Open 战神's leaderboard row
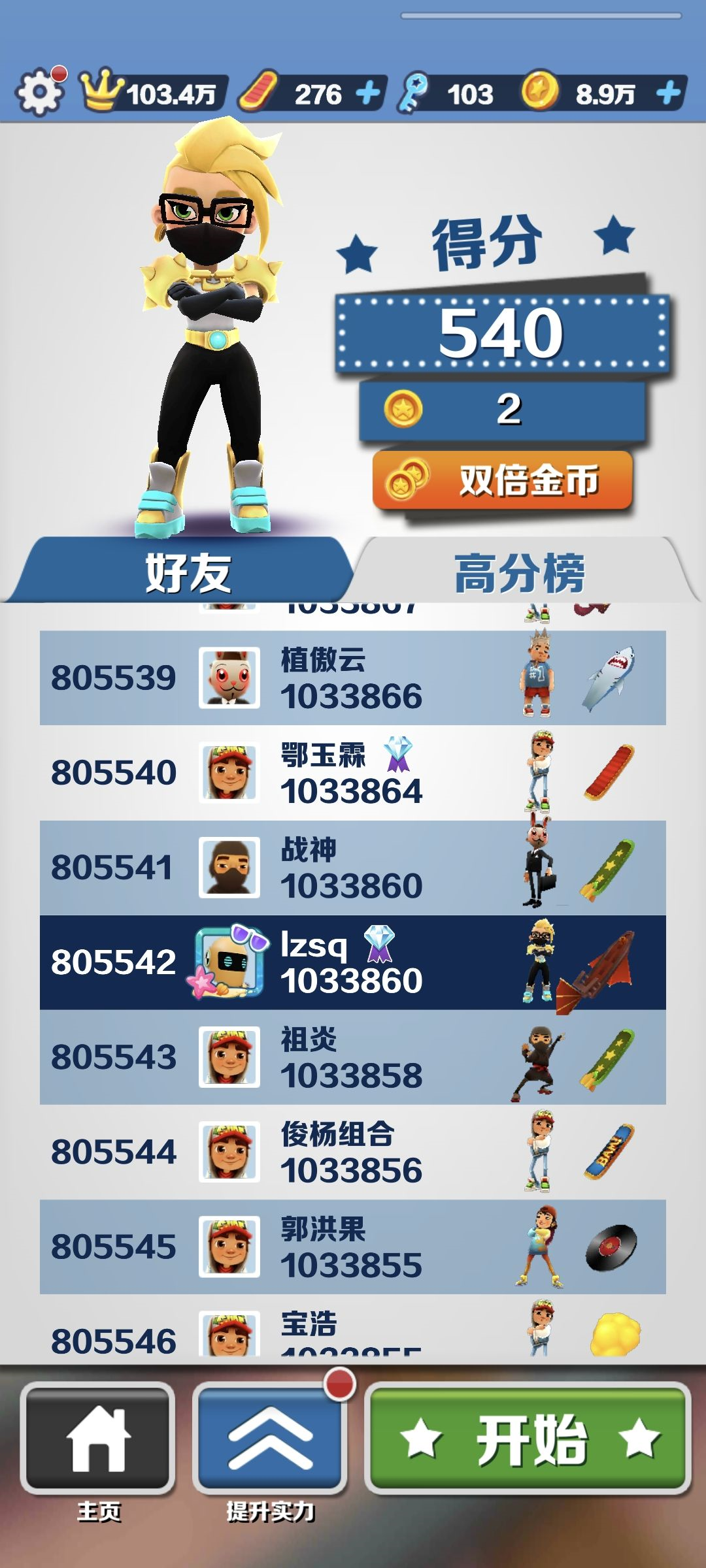The height and width of the screenshot is (1568, 706). (x=353, y=867)
